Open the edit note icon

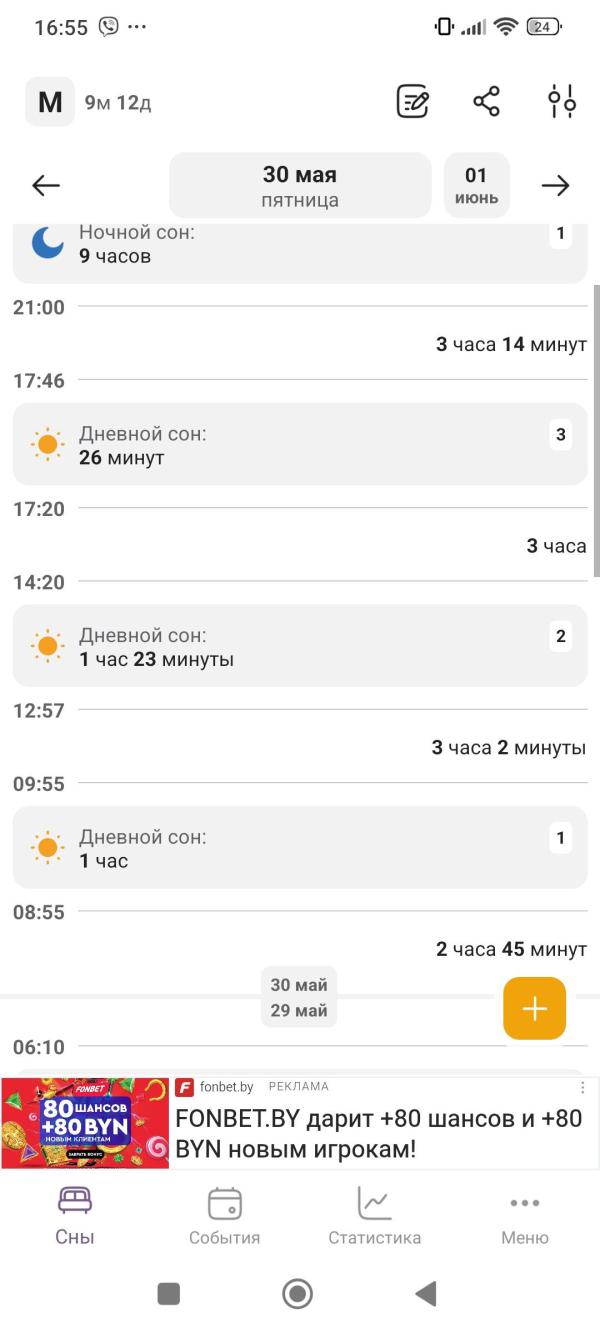pyautogui.click(x=413, y=101)
